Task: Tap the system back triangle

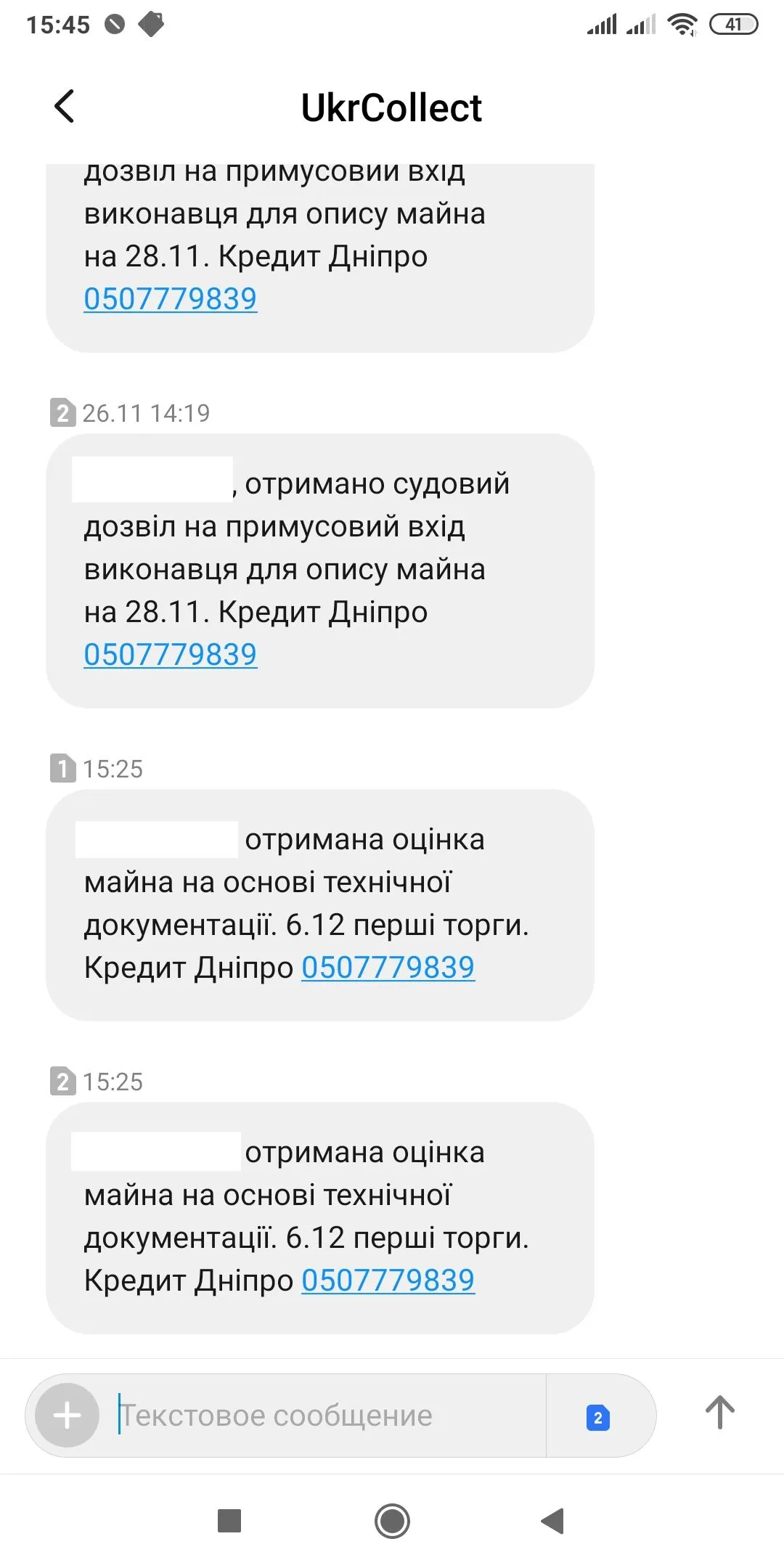Action: coord(553,1521)
